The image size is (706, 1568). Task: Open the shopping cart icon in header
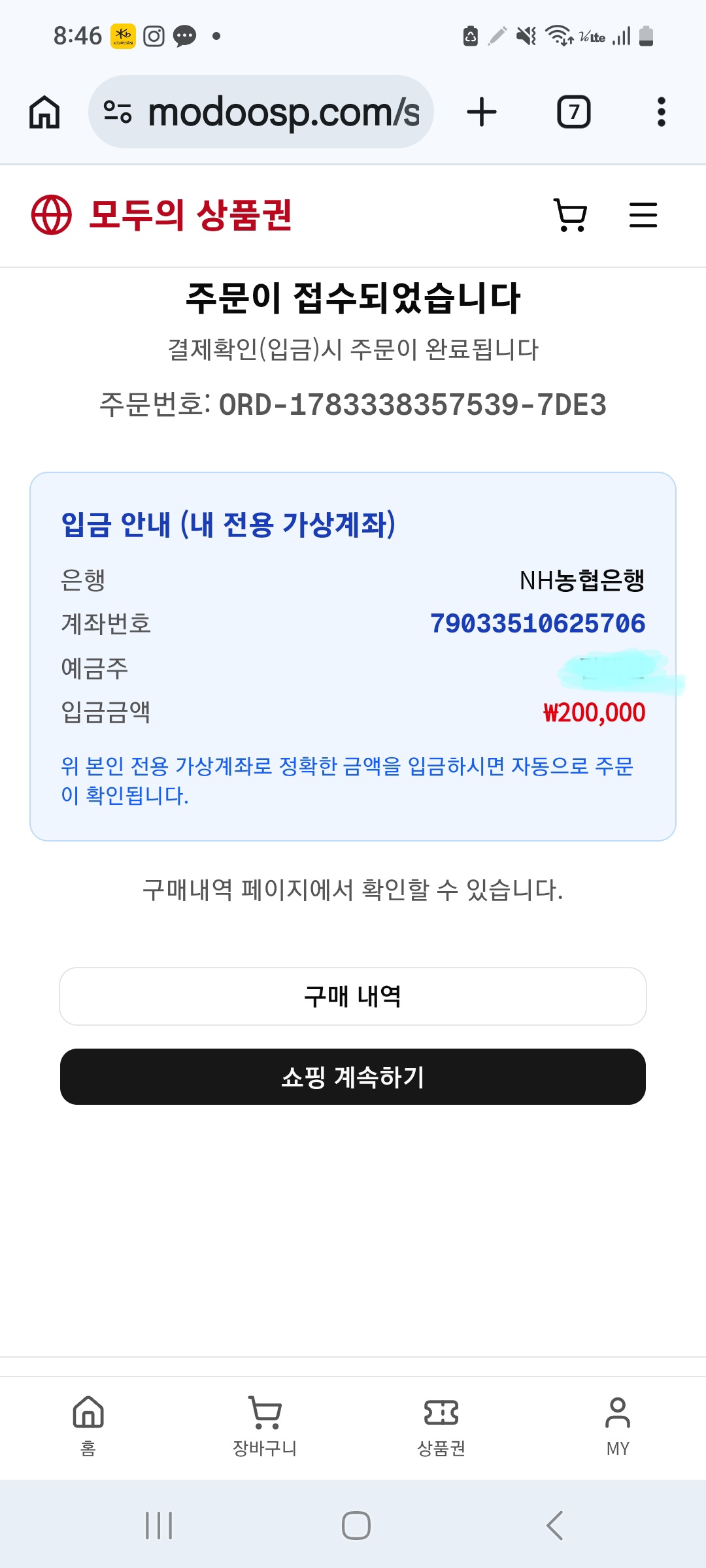(x=571, y=215)
